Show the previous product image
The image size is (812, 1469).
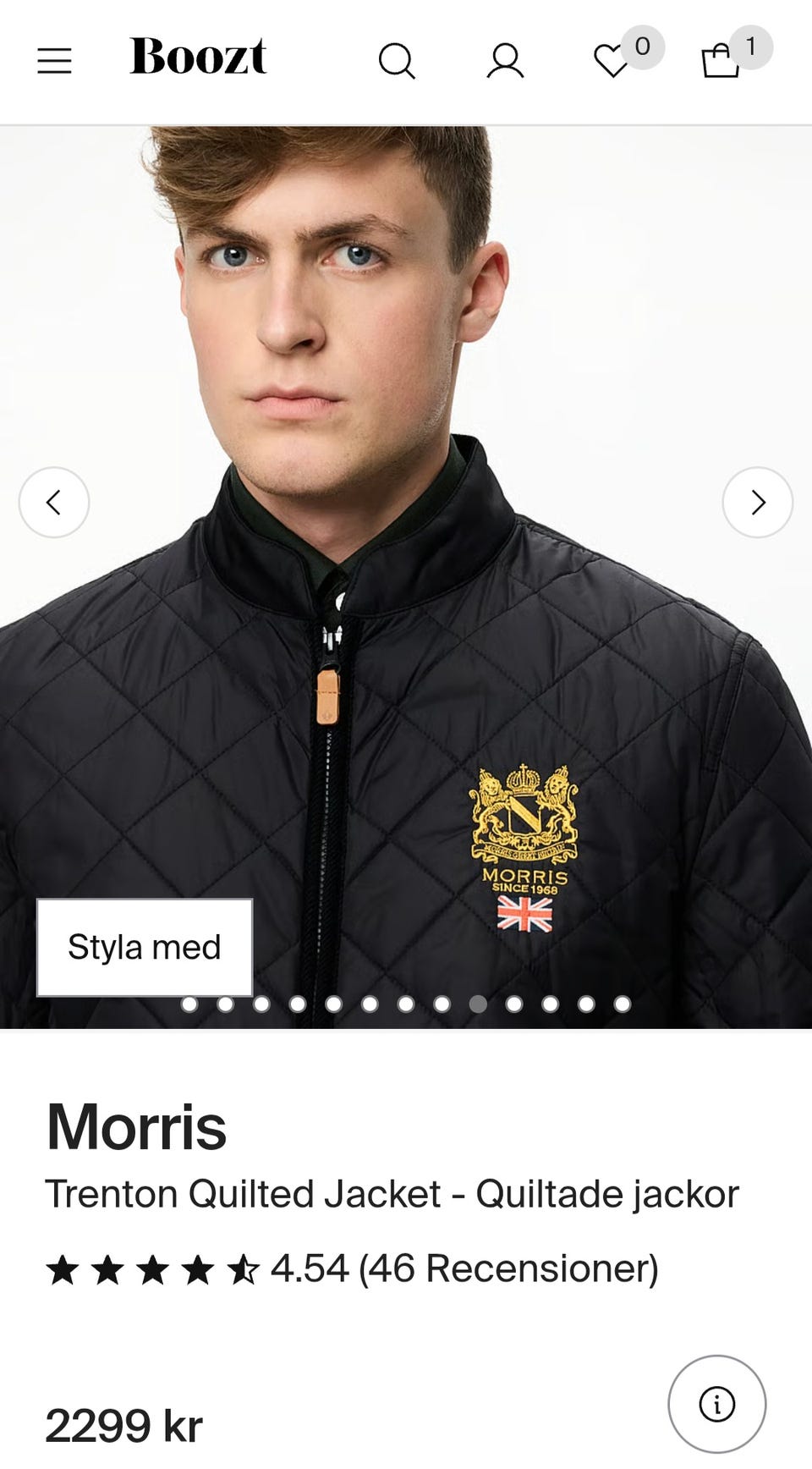click(54, 503)
